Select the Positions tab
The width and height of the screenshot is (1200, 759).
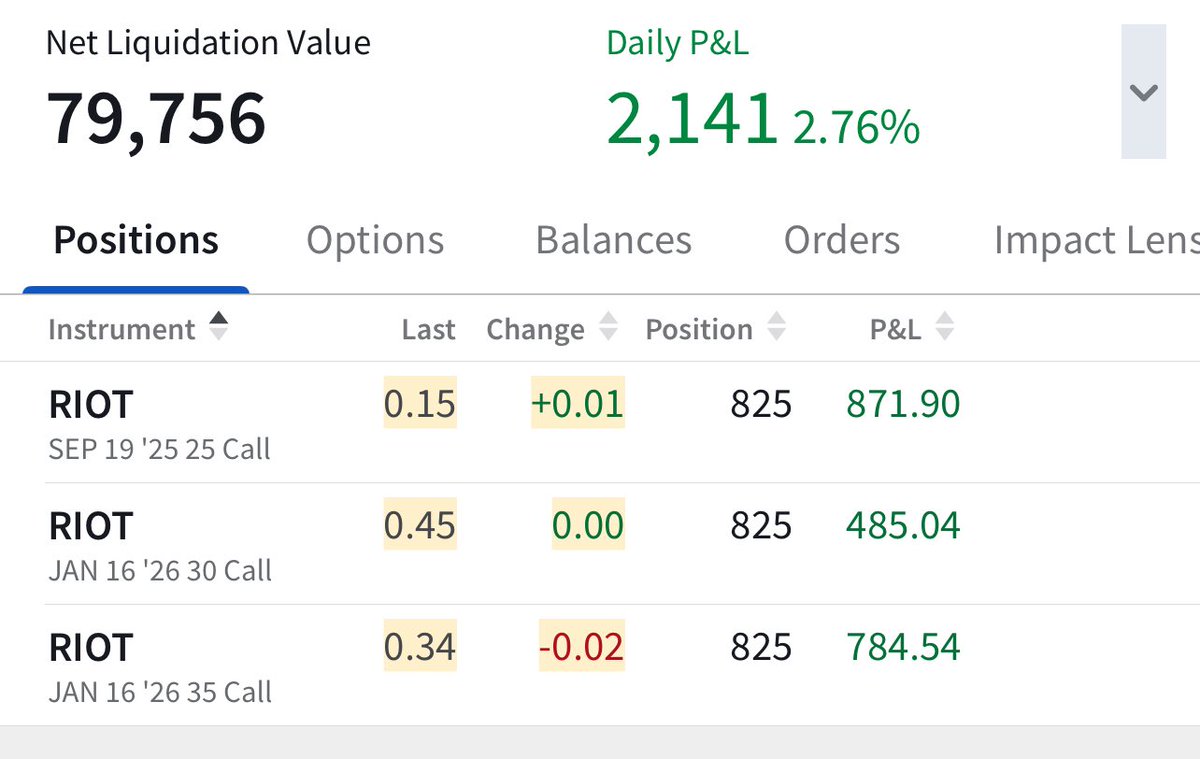coord(136,241)
